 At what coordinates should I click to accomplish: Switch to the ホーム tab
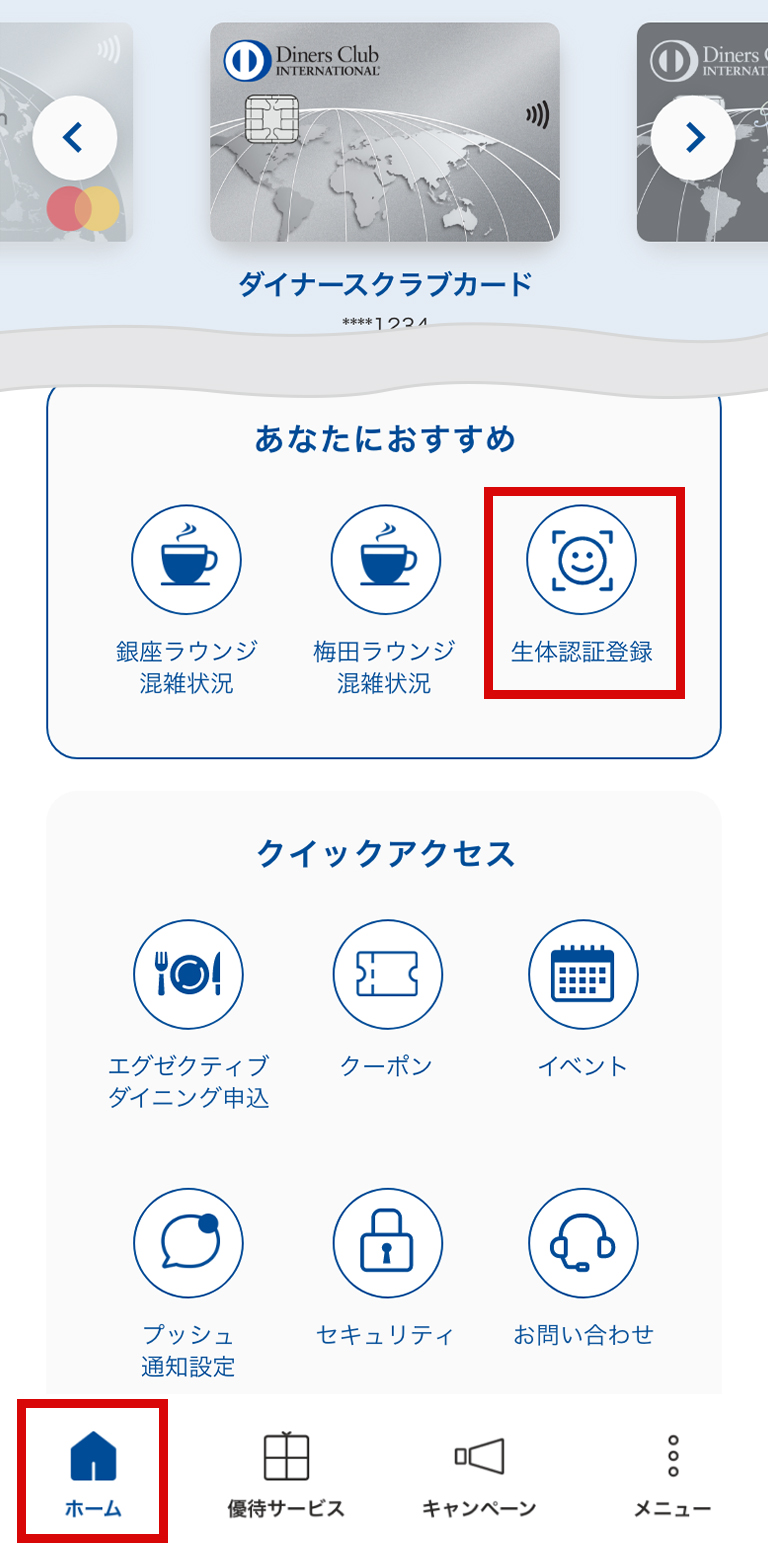[x=93, y=1472]
